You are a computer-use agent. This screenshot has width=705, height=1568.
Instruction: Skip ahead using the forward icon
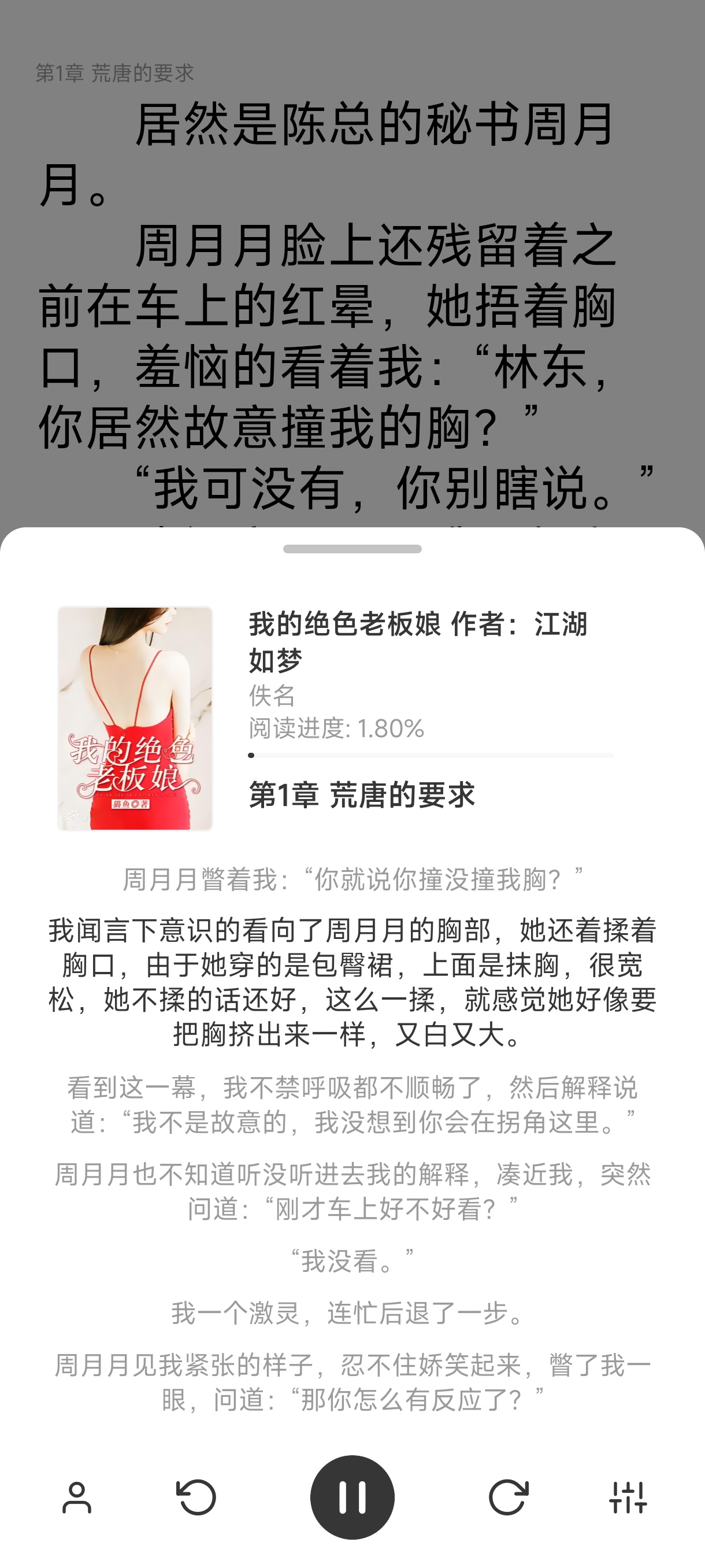[507, 1496]
